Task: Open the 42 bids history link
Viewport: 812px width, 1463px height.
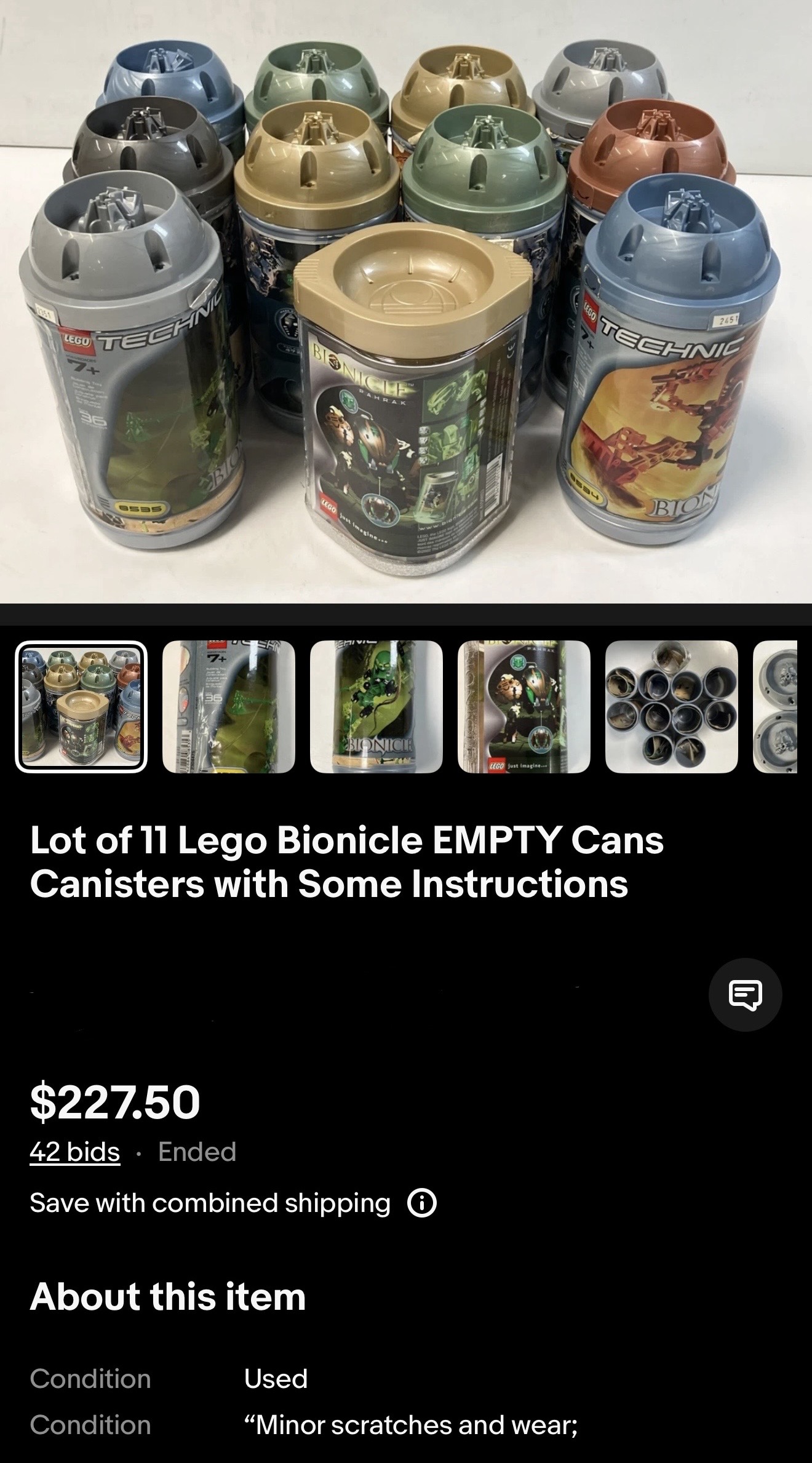Action: click(74, 1152)
